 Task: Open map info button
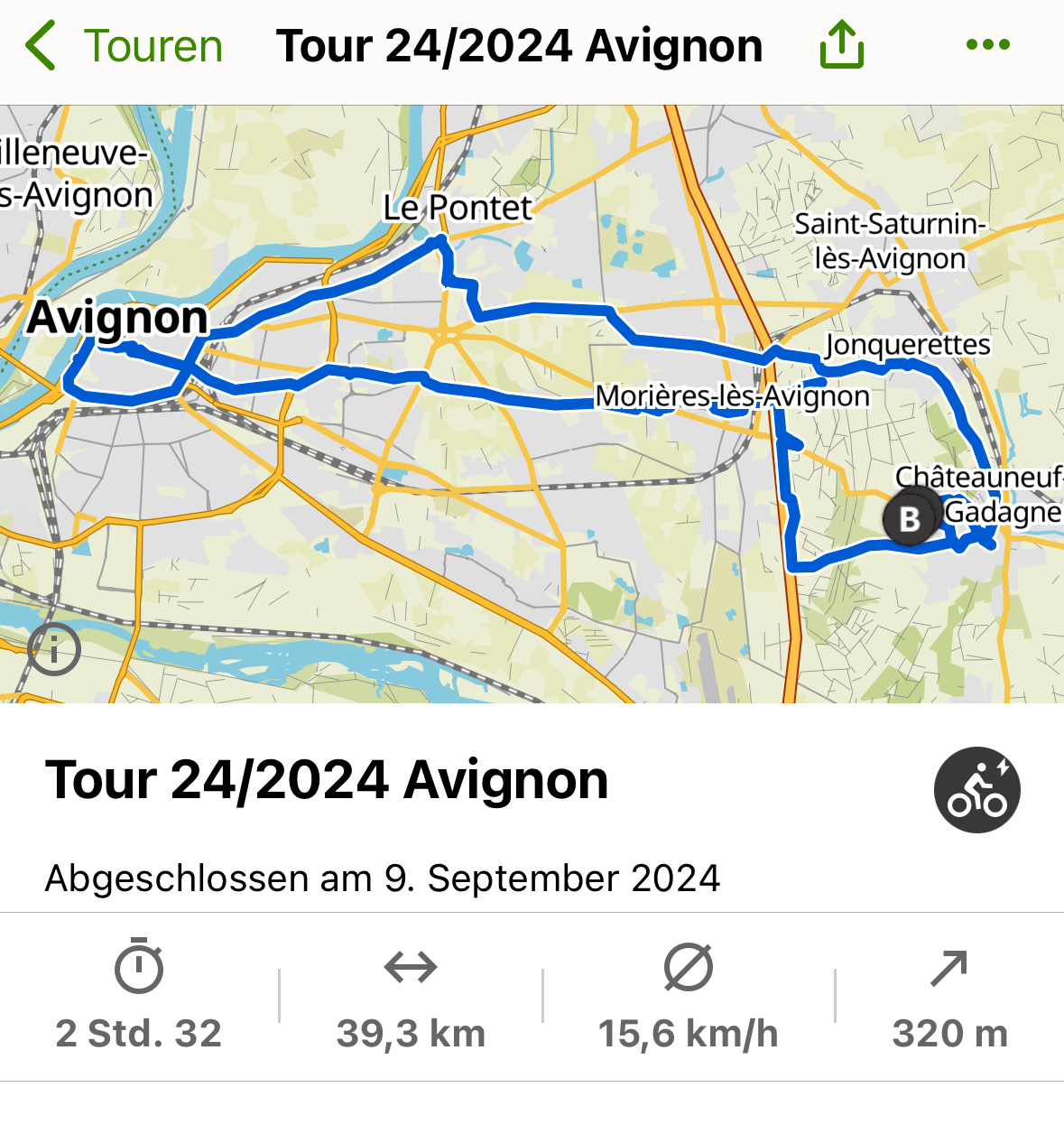(x=54, y=649)
